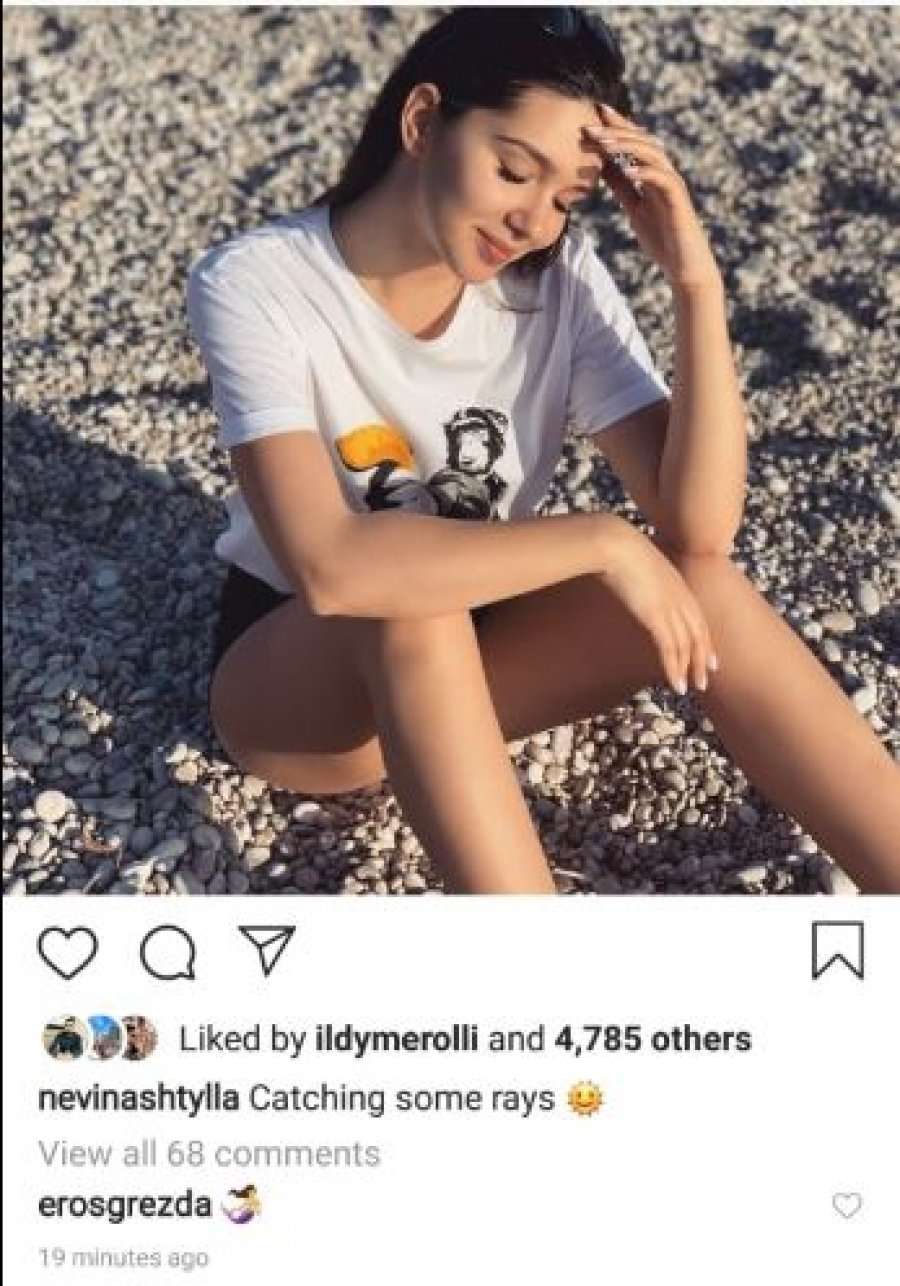Like the post with the heart icon
The image size is (900, 1286).
click(68, 951)
